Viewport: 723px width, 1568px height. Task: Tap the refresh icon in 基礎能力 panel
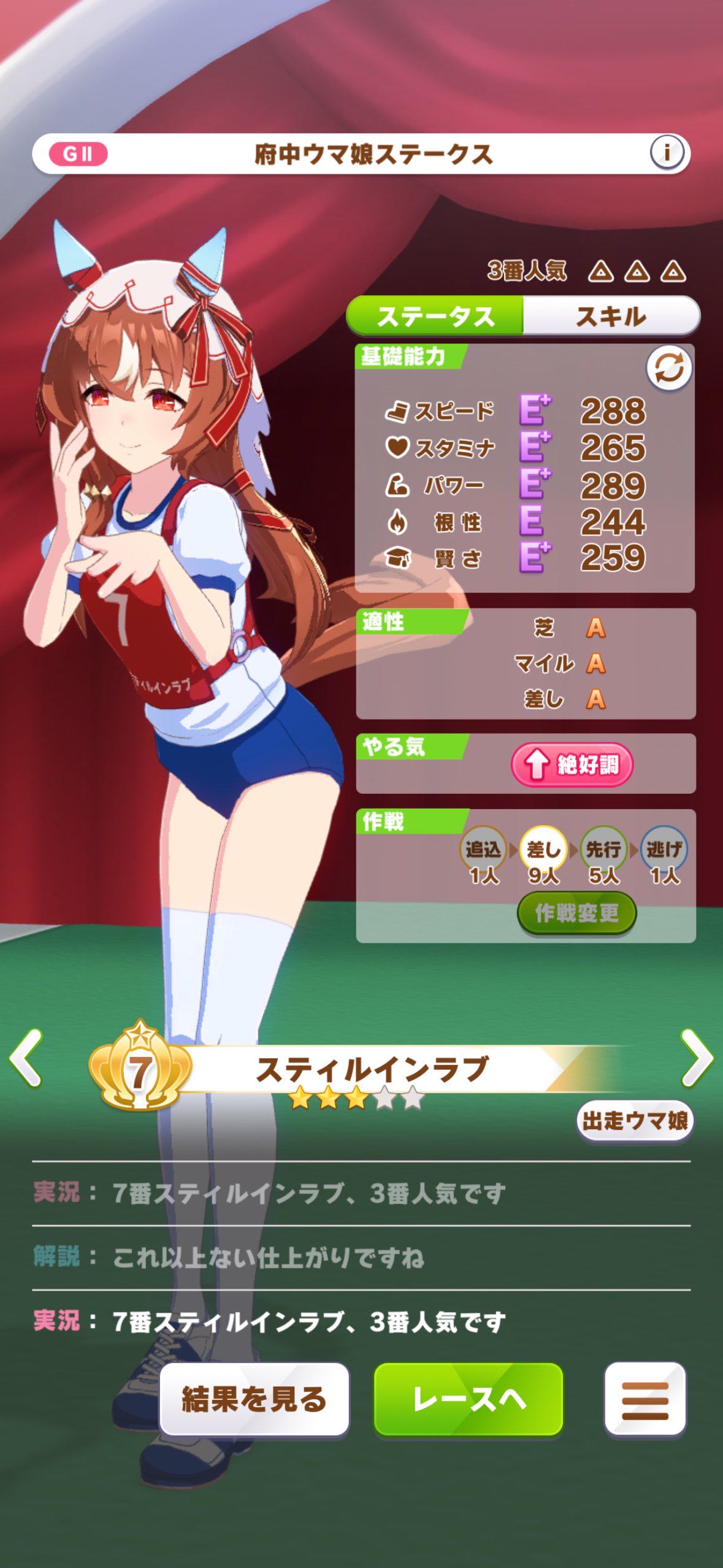pyautogui.click(x=669, y=369)
